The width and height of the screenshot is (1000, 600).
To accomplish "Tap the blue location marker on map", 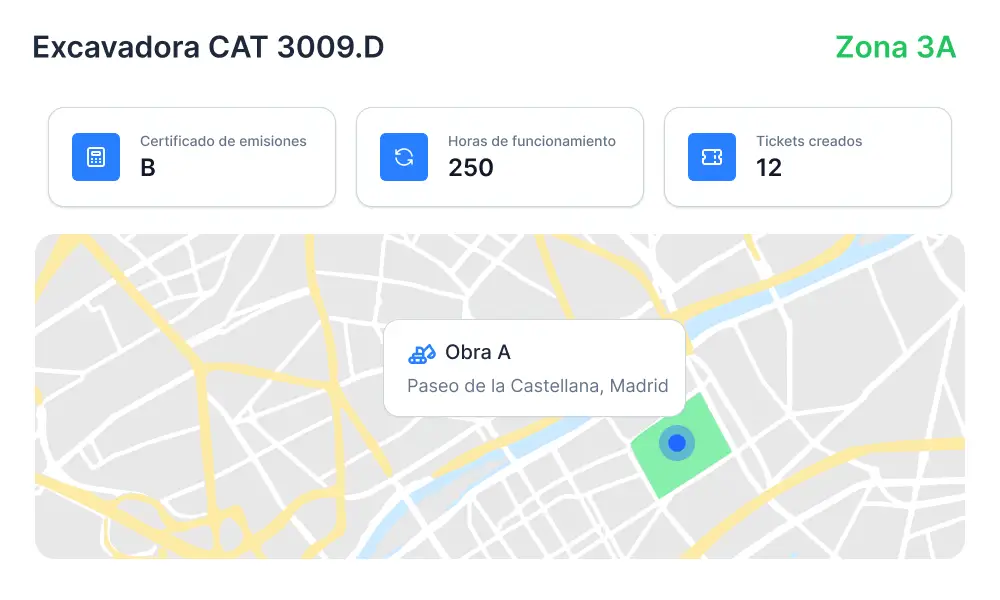I will click(677, 442).
